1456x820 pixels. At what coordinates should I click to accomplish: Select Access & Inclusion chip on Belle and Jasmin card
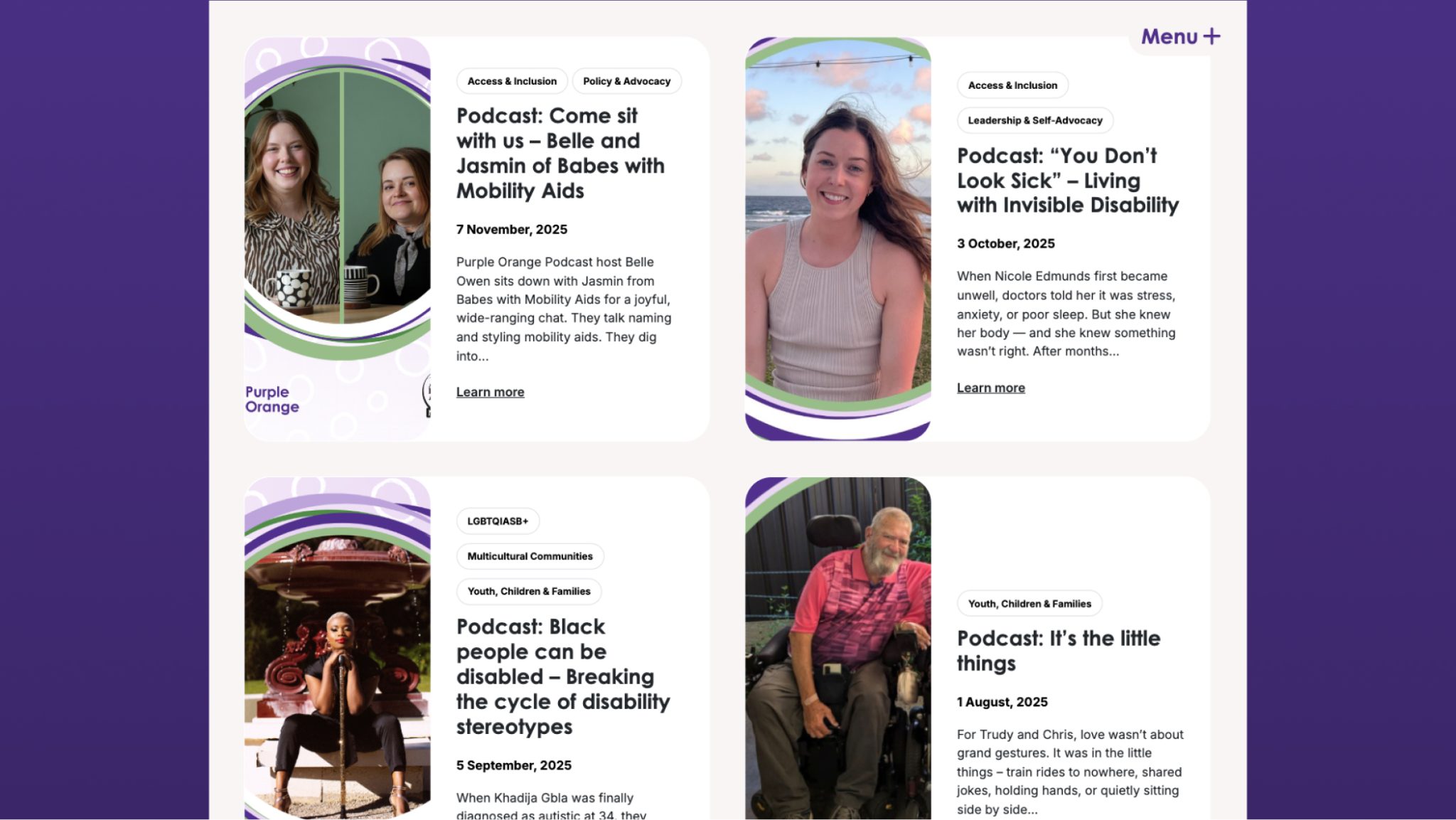512,81
